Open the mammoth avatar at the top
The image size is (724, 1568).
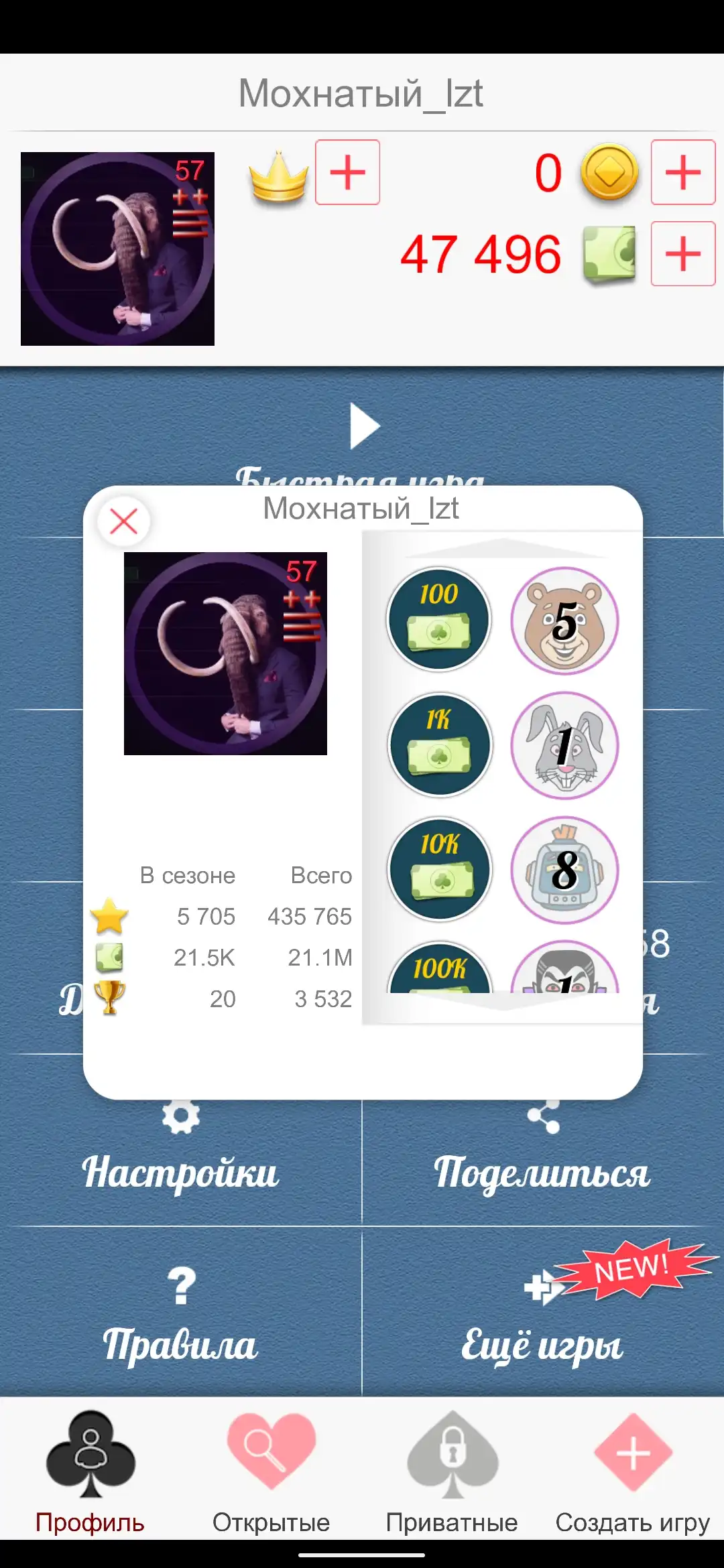117,249
